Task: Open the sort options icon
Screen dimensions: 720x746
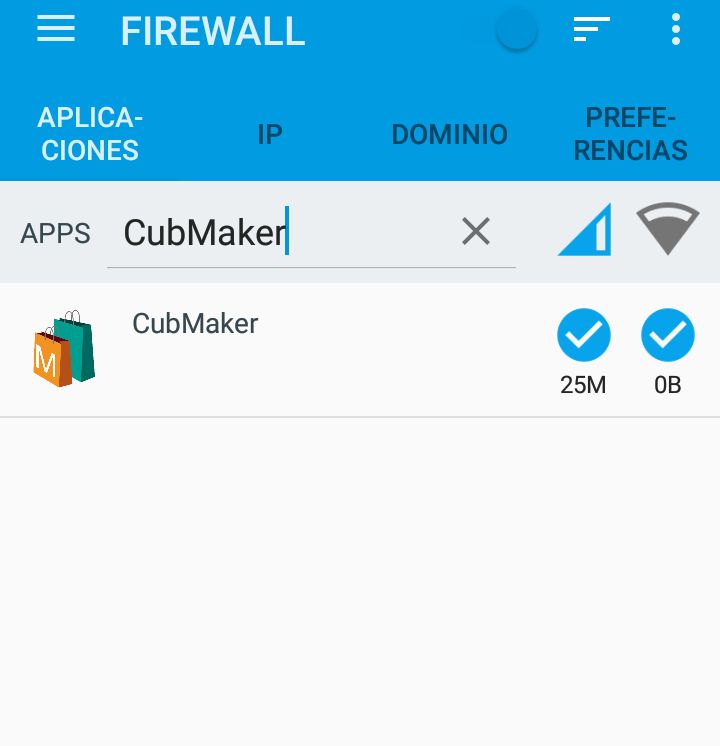Action: coord(591,30)
